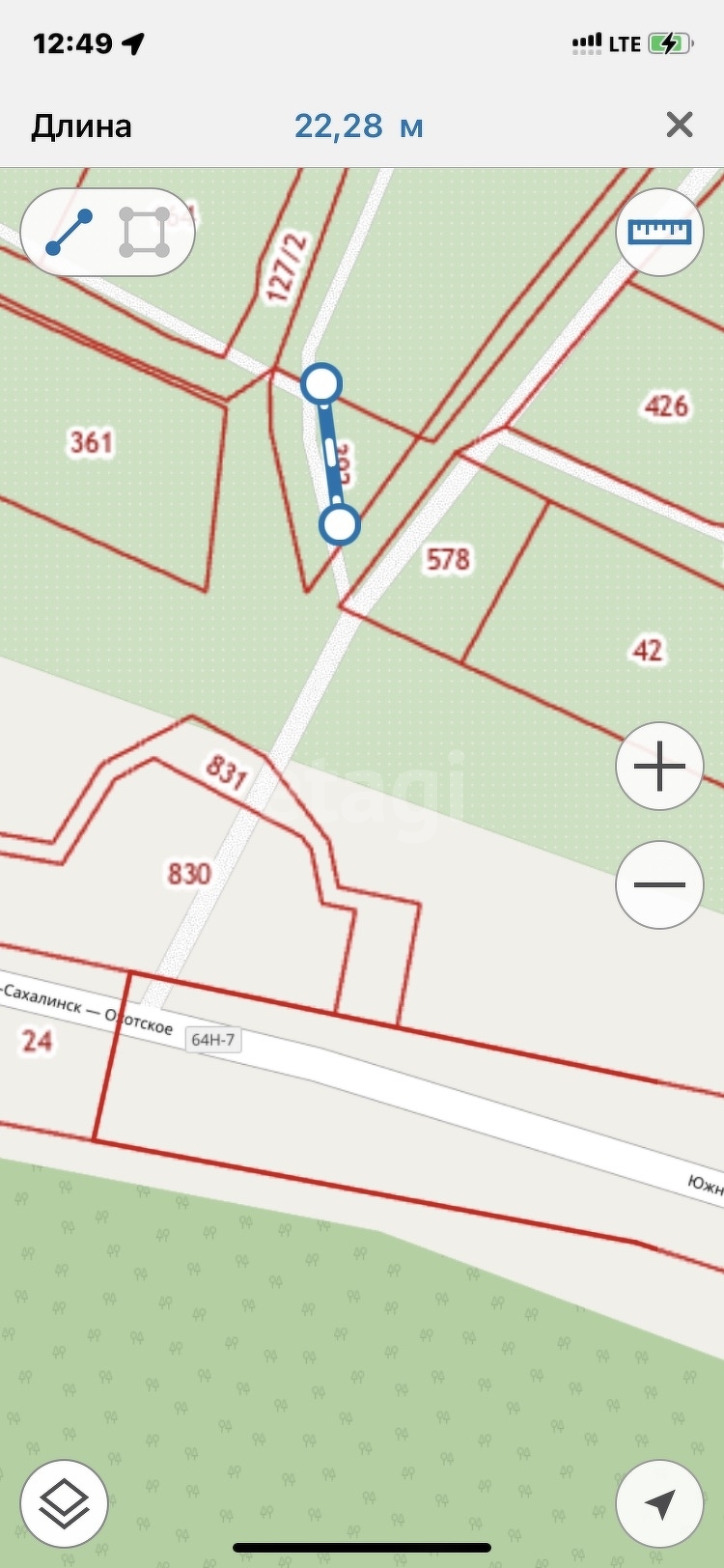Center the map on my location
This screenshot has width=724, height=1568.
[660, 1503]
